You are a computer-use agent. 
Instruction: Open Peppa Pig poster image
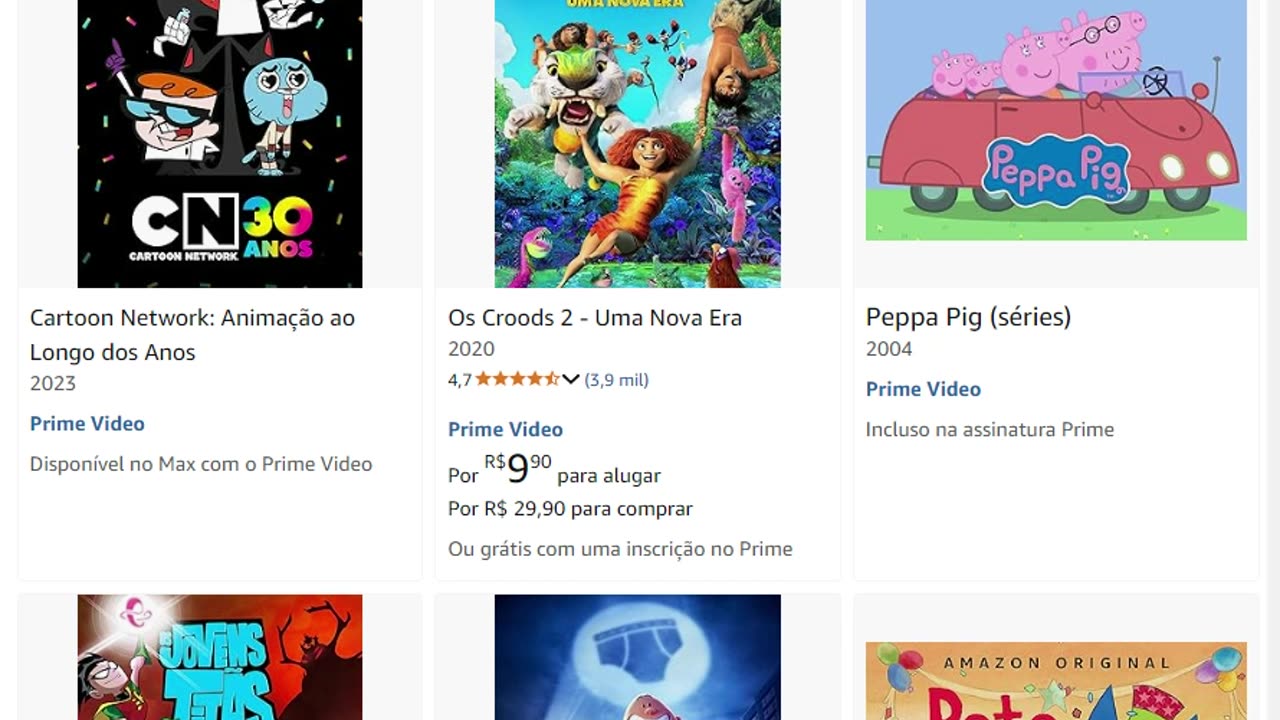pos(1055,120)
